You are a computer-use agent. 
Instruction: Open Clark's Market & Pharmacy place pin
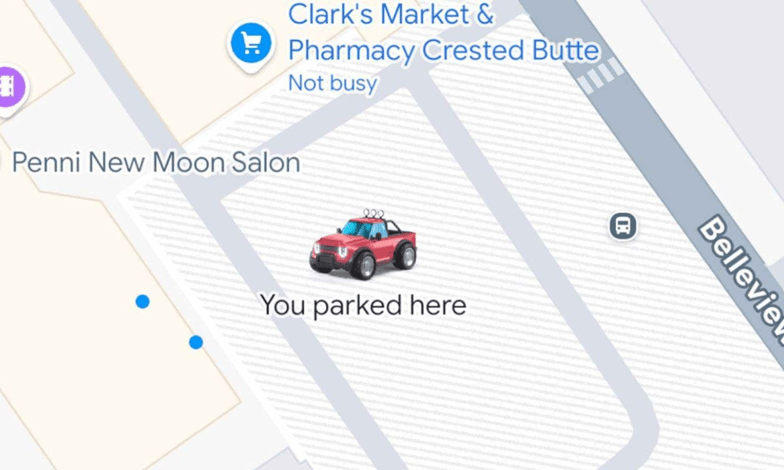[x=251, y=44]
